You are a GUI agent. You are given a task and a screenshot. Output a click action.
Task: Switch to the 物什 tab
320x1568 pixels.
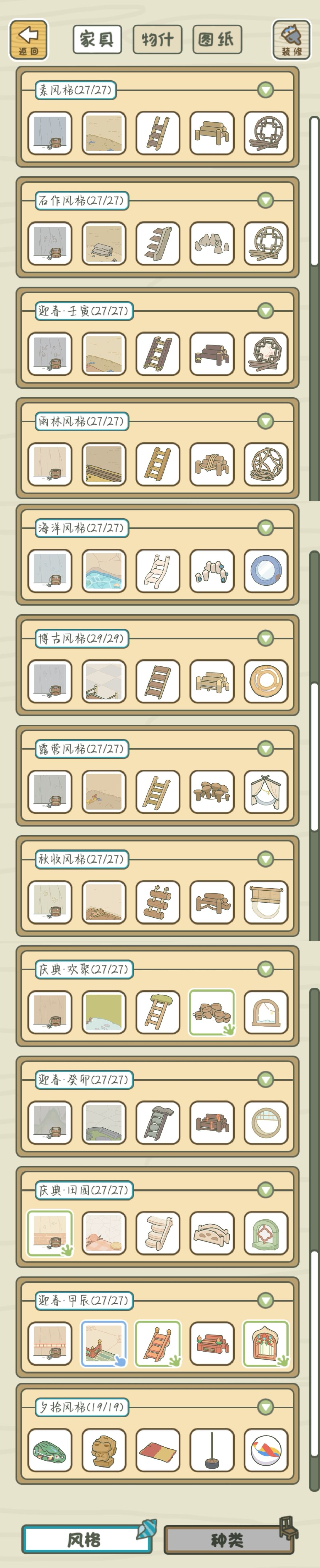(x=157, y=40)
